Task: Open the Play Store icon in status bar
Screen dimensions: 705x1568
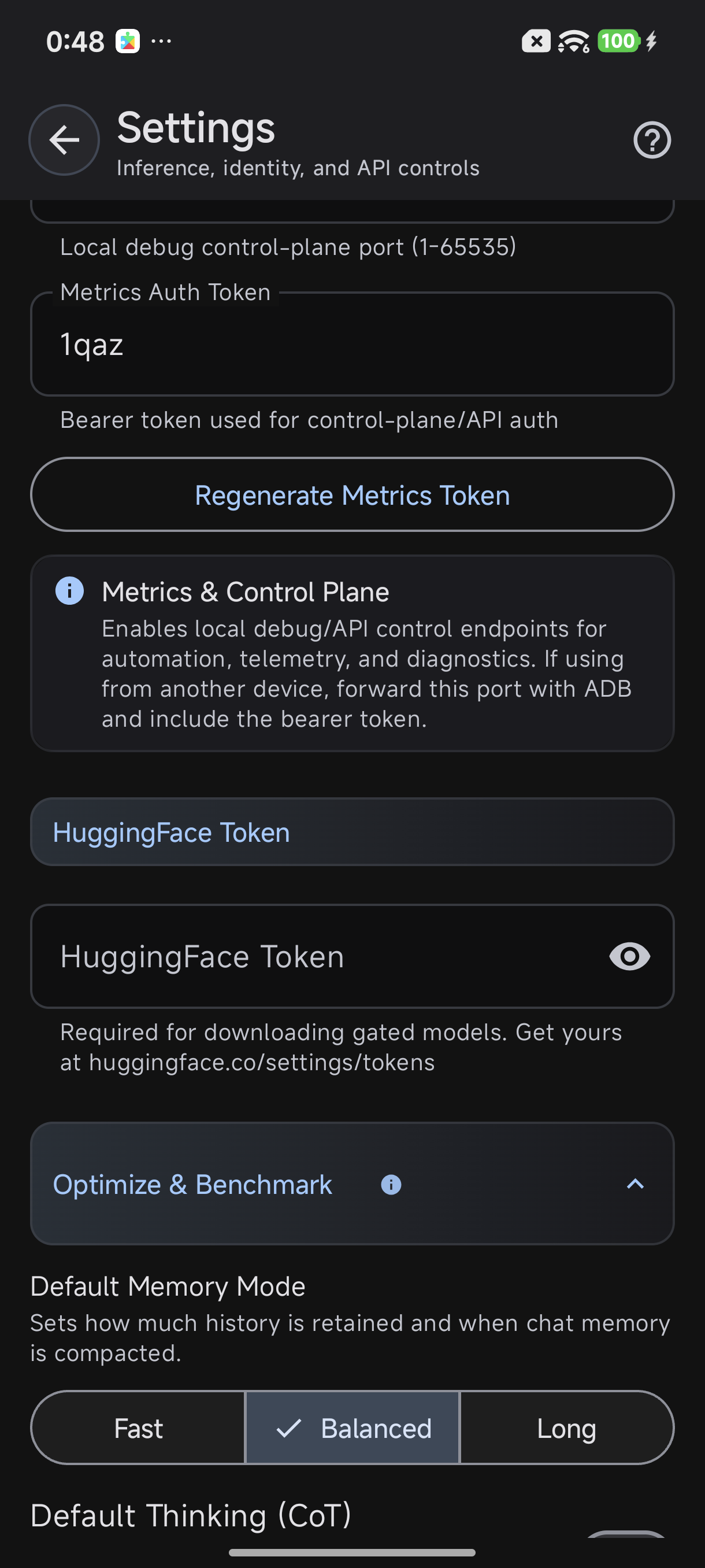Action: pos(128,40)
